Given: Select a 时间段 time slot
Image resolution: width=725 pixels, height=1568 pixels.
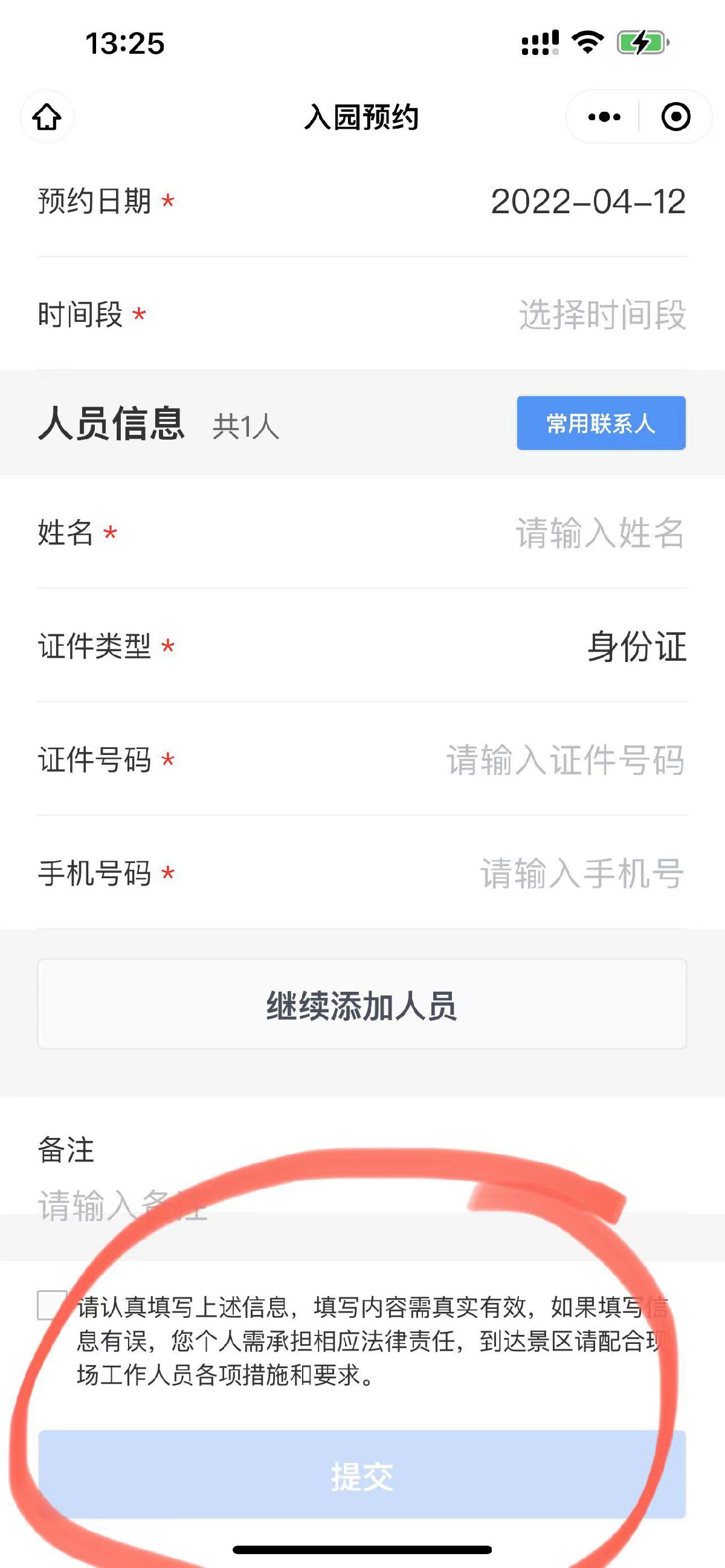Looking at the screenshot, I should (x=601, y=315).
